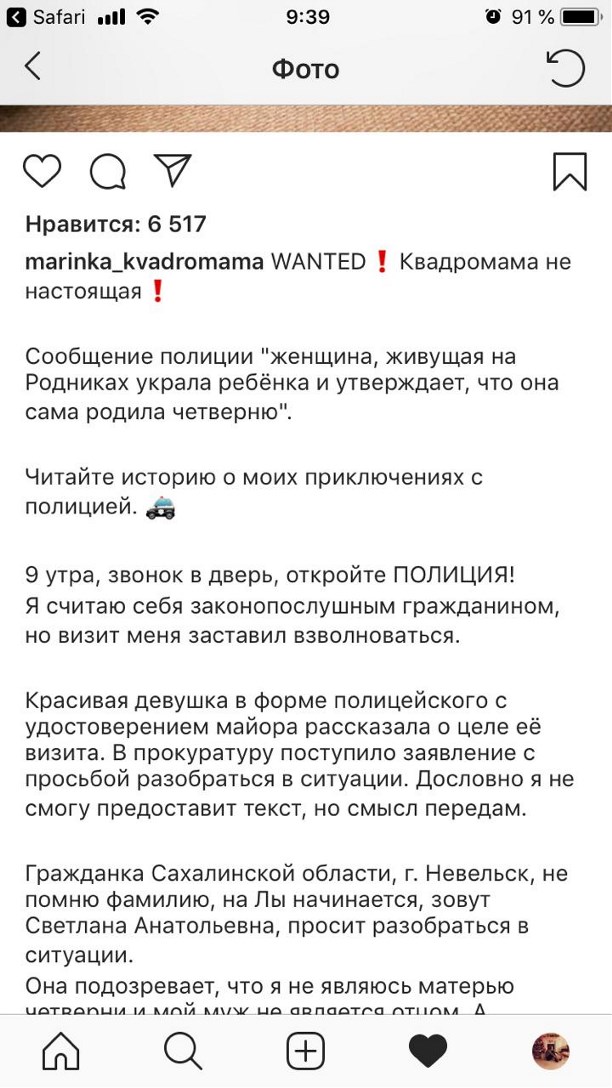Go back from the Фото screen
The width and height of the screenshot is (612, 1088).
tap(33, 67)
